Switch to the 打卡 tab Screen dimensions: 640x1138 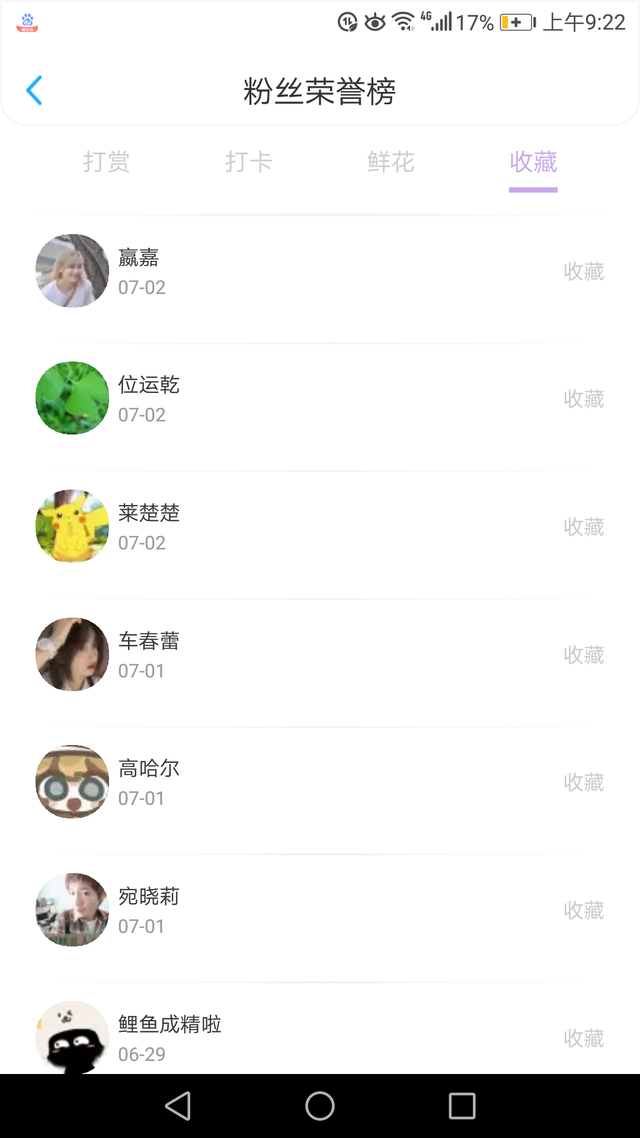point(249,162)
